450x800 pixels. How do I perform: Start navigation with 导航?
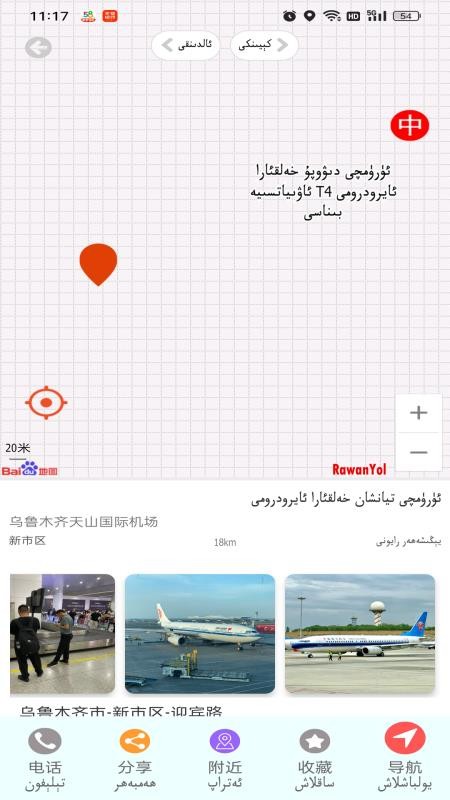[405, 757]
